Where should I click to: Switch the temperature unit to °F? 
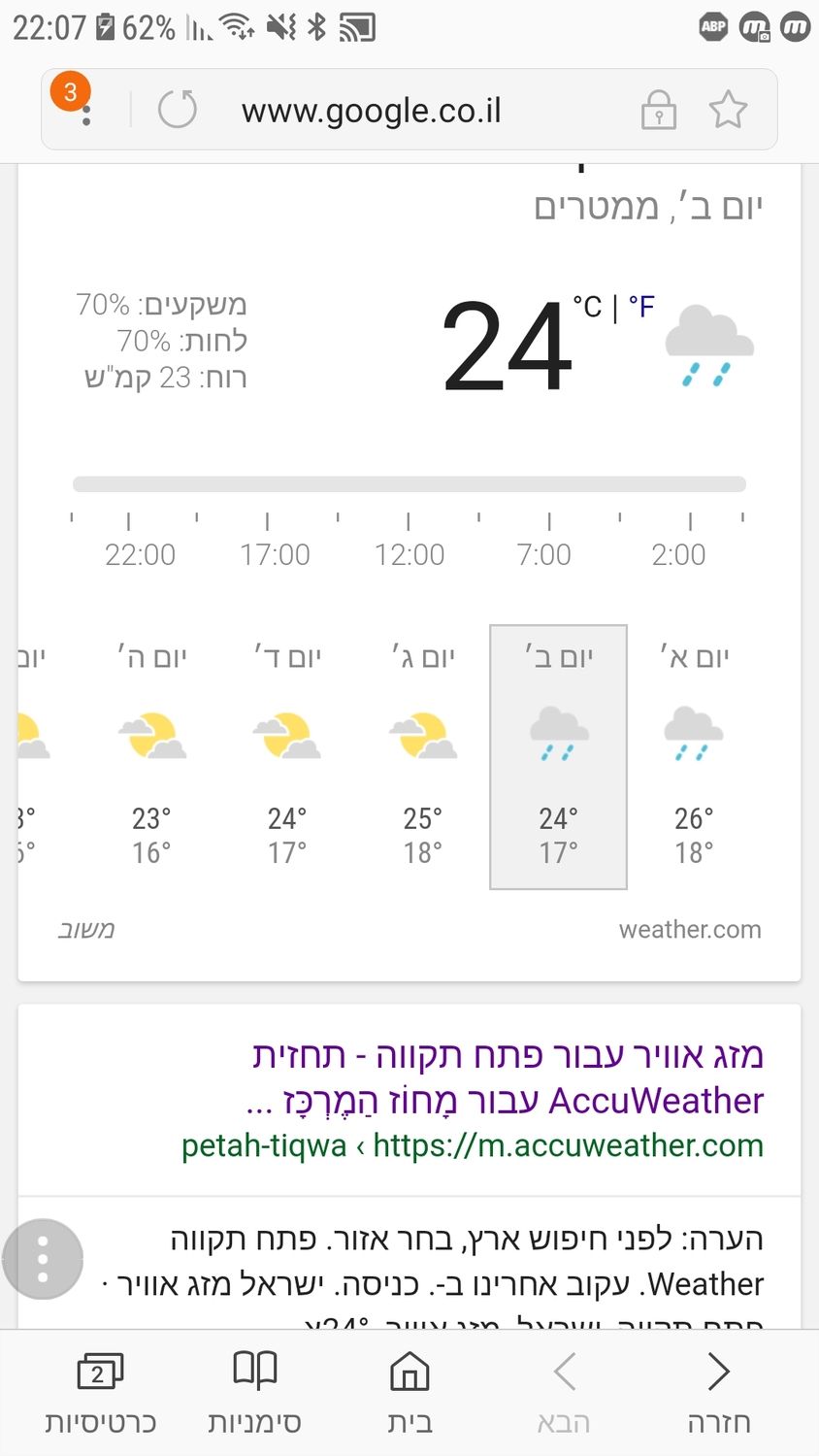tap(641, 308)
